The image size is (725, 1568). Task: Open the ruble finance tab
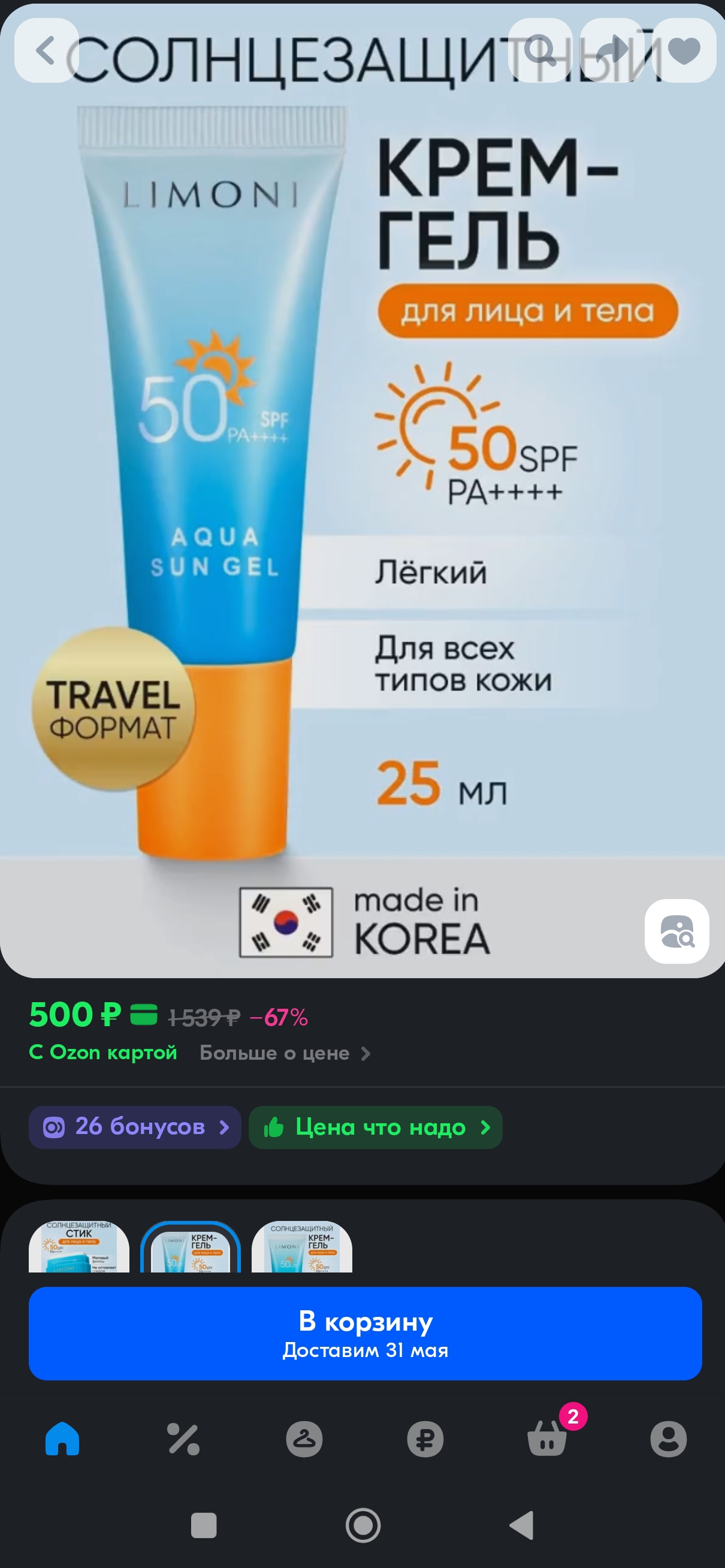(x=425, y=1439)
